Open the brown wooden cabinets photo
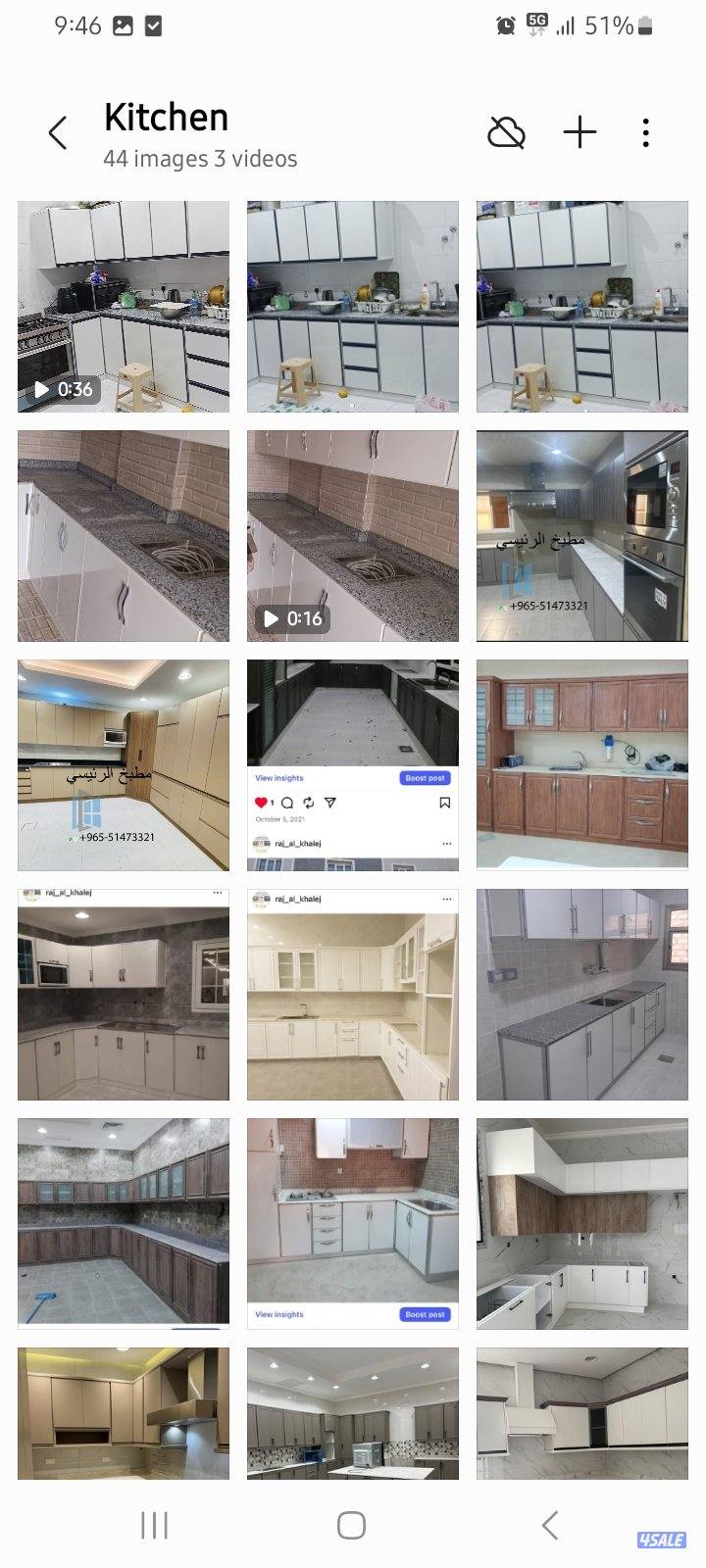 (x=582, y=765)
